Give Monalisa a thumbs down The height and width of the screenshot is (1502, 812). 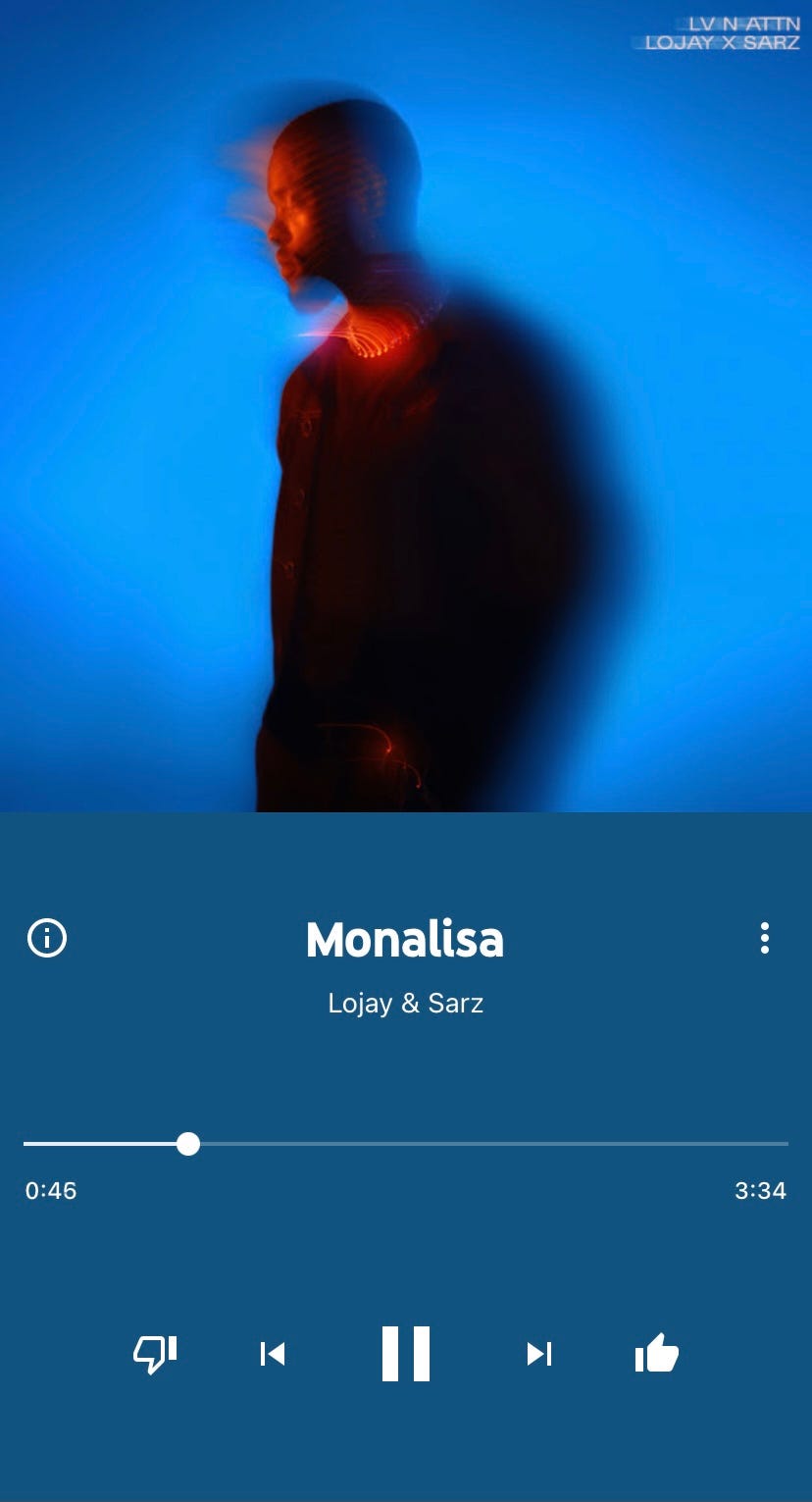155,1354
